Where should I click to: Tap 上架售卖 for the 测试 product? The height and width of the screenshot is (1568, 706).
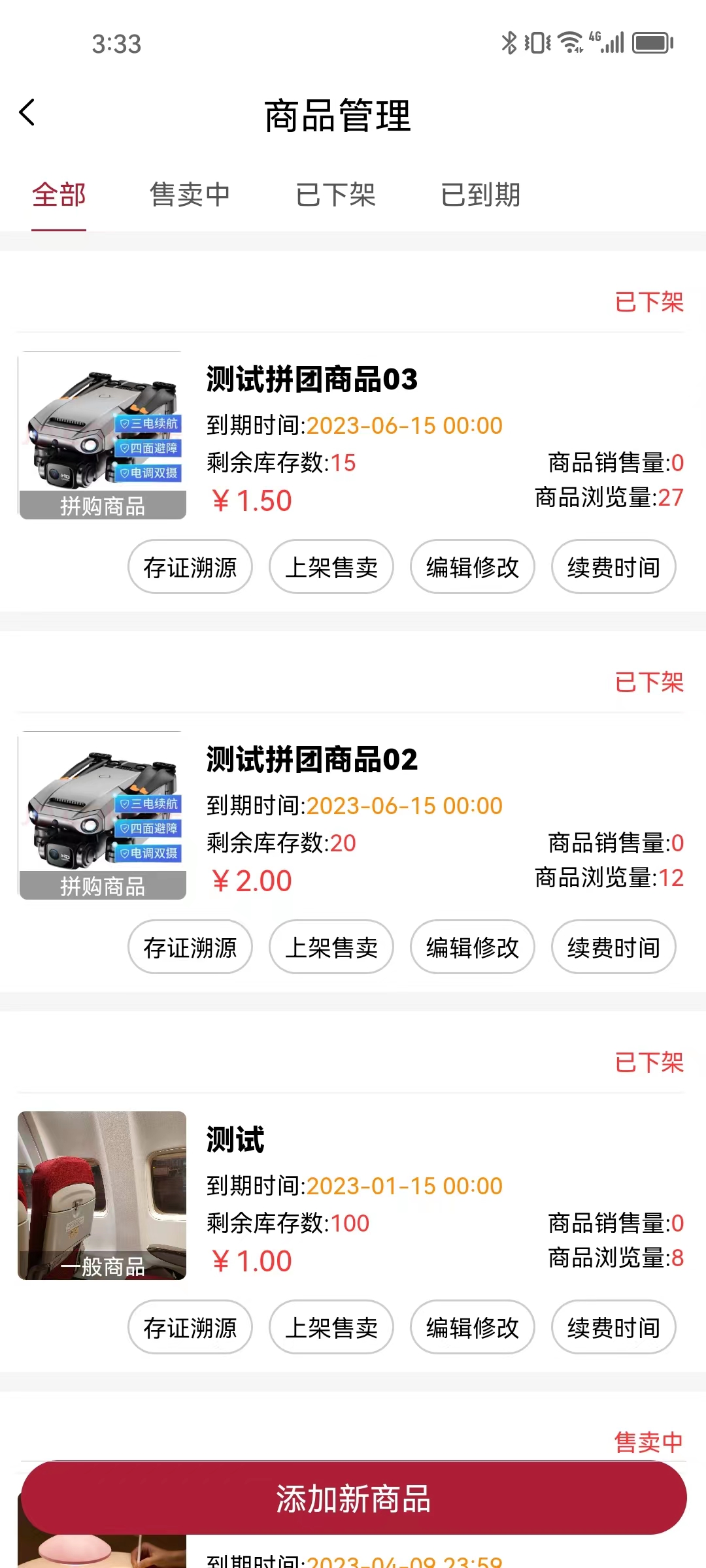[x=331, y=1328]
